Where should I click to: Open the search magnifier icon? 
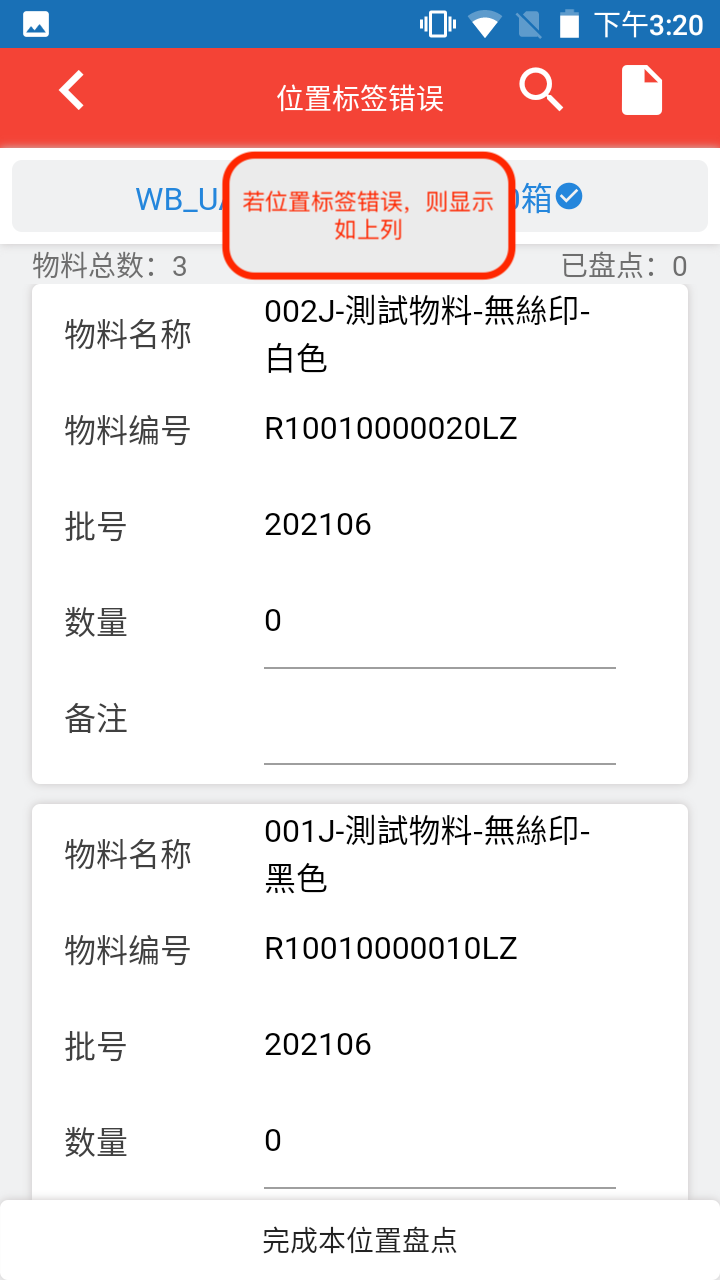pyautogui.click(x=541, y=91)
